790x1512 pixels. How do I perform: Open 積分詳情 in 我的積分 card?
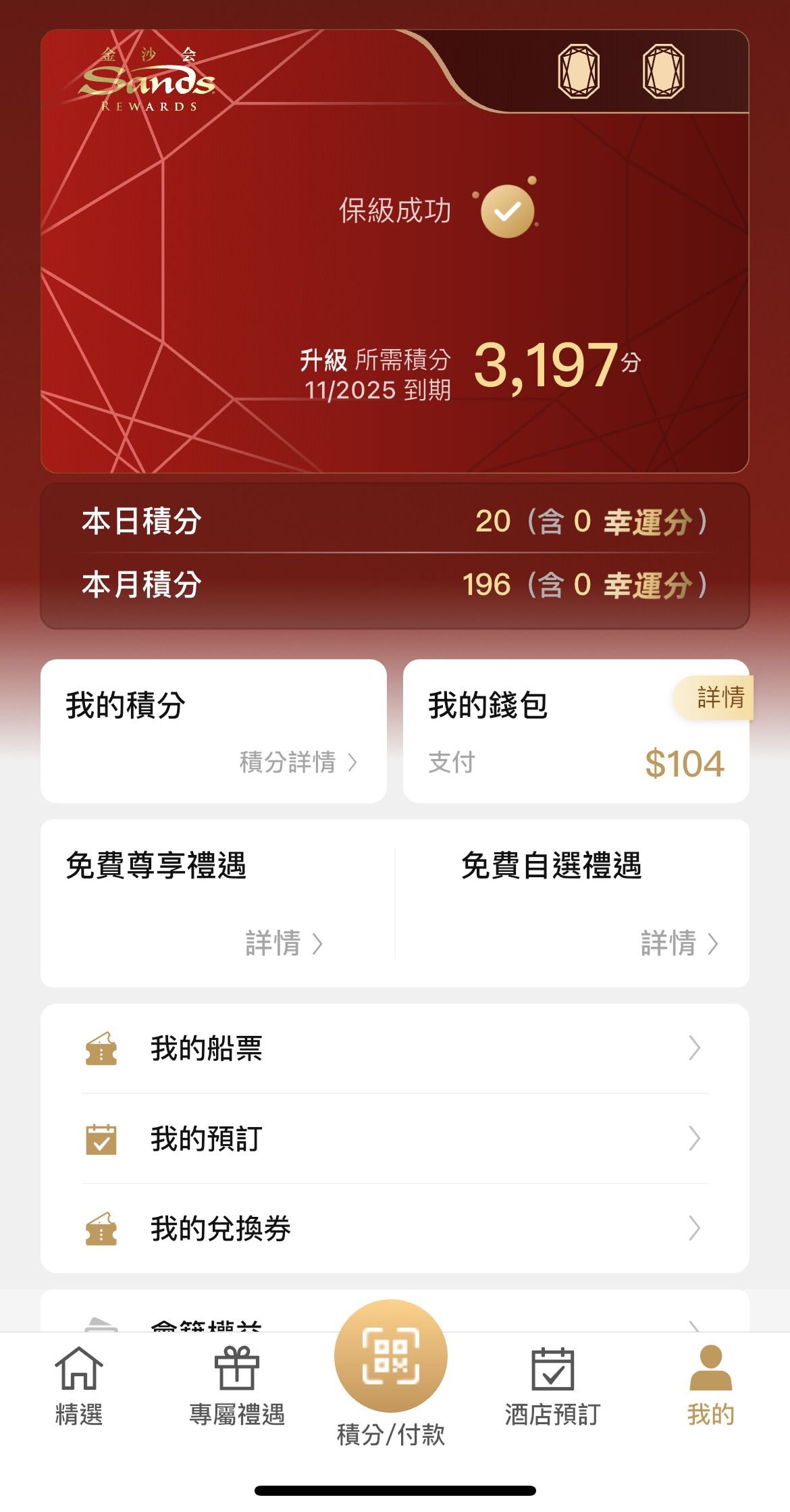click(297, 762)
